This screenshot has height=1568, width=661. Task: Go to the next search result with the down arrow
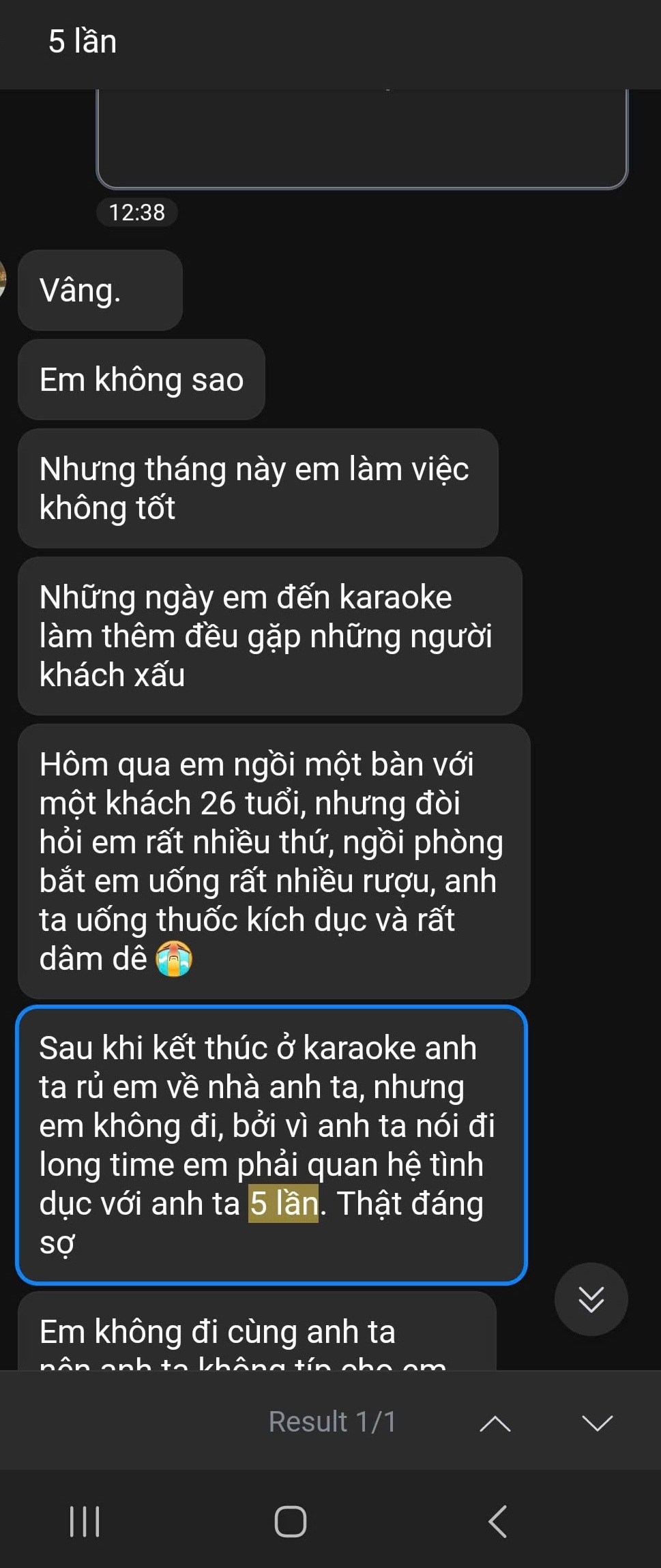[x=598, y=1422]
